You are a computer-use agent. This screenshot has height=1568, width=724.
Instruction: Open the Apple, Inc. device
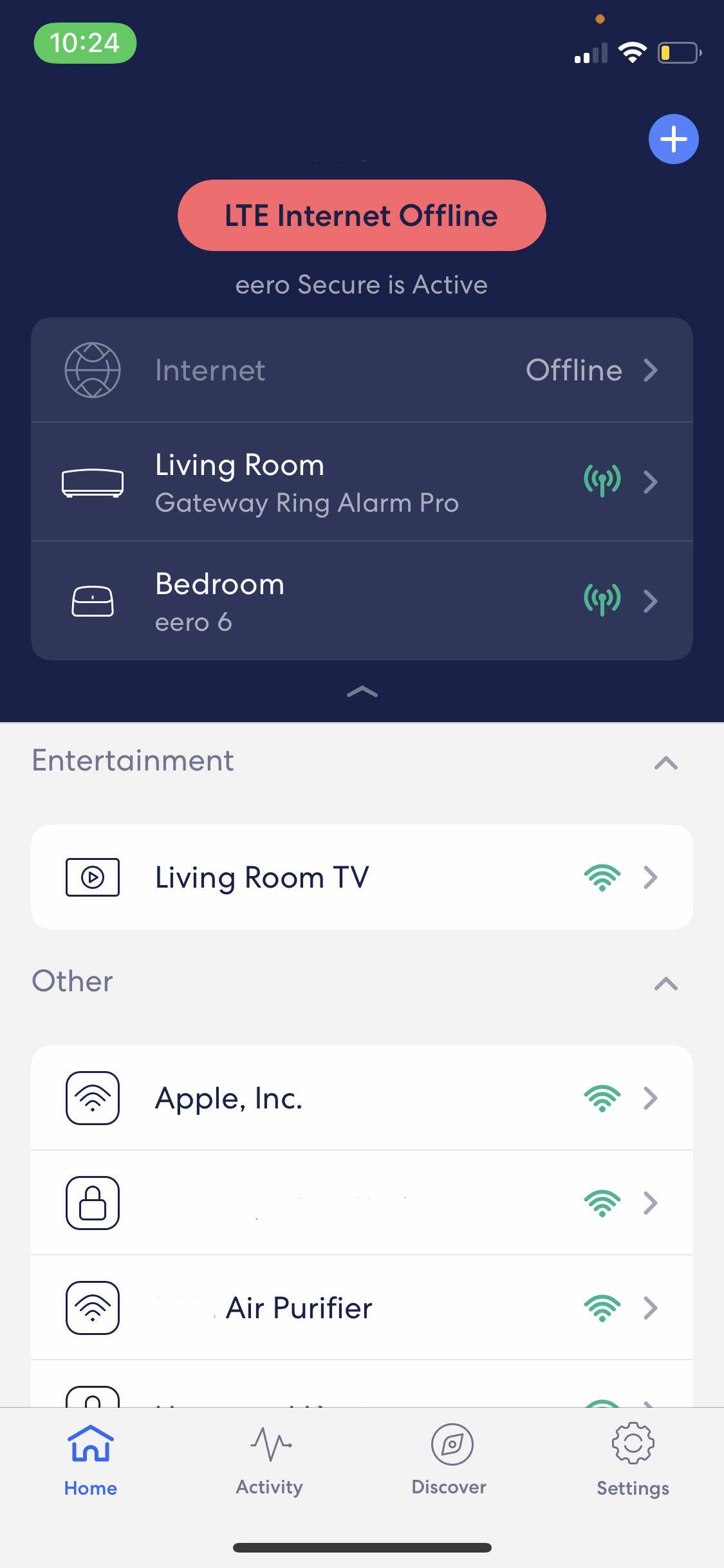click(x=362, y=1098)
